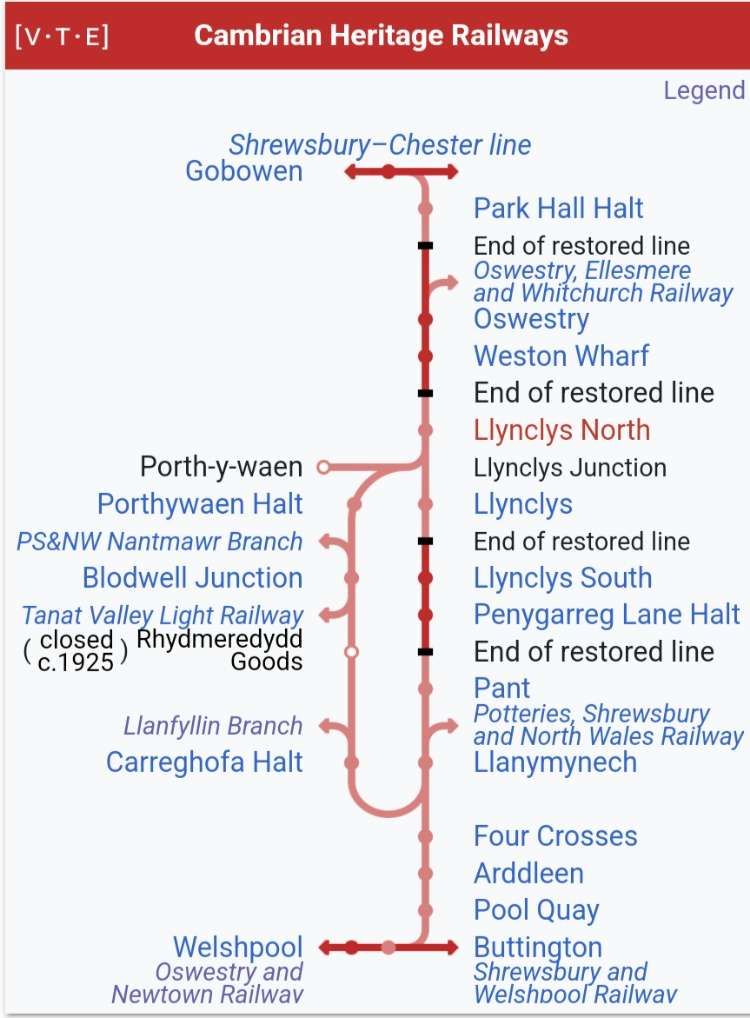The image size is (750, 1018).
Task: Open the Llanfyllin Branch link
Action: pos(213,726)
